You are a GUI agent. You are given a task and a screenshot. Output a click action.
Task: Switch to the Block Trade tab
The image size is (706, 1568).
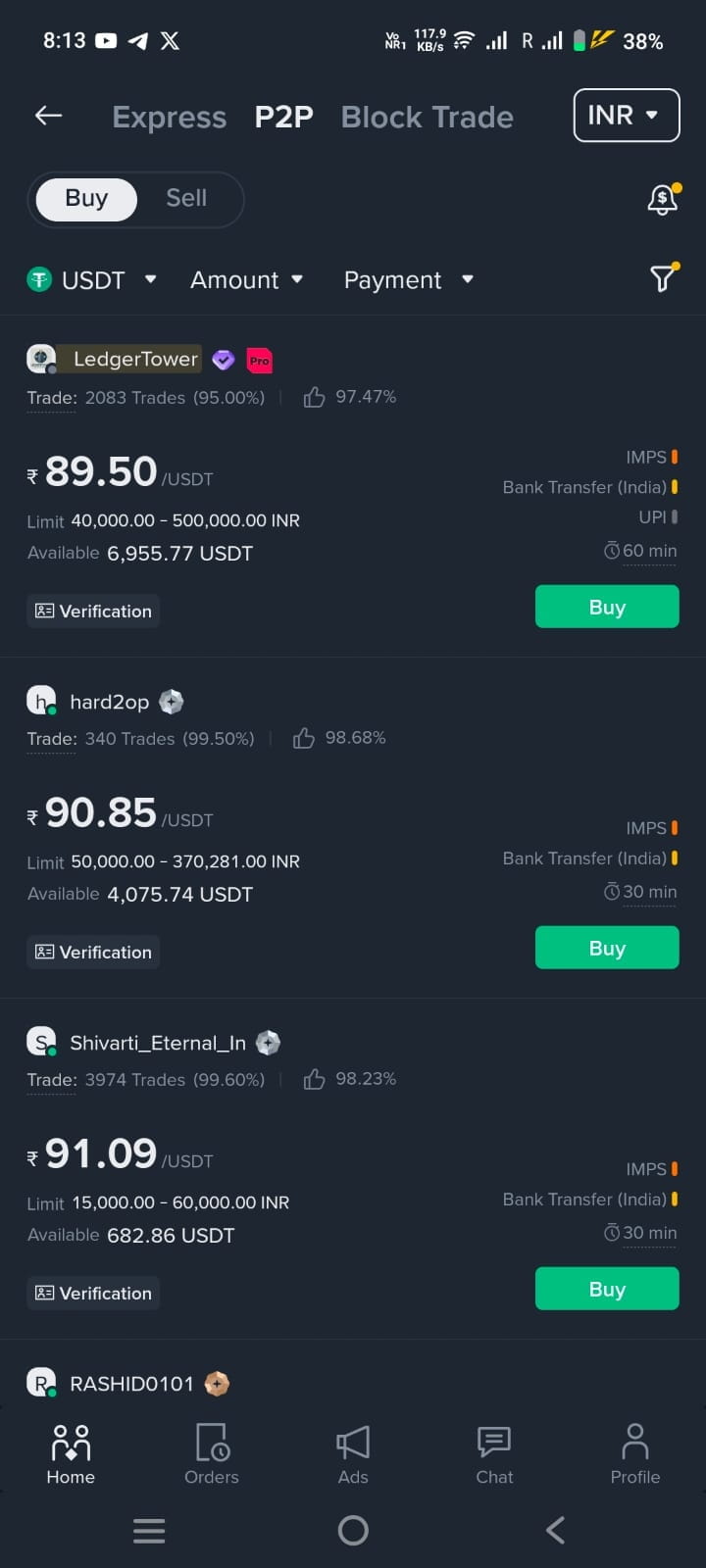(427, 118)
